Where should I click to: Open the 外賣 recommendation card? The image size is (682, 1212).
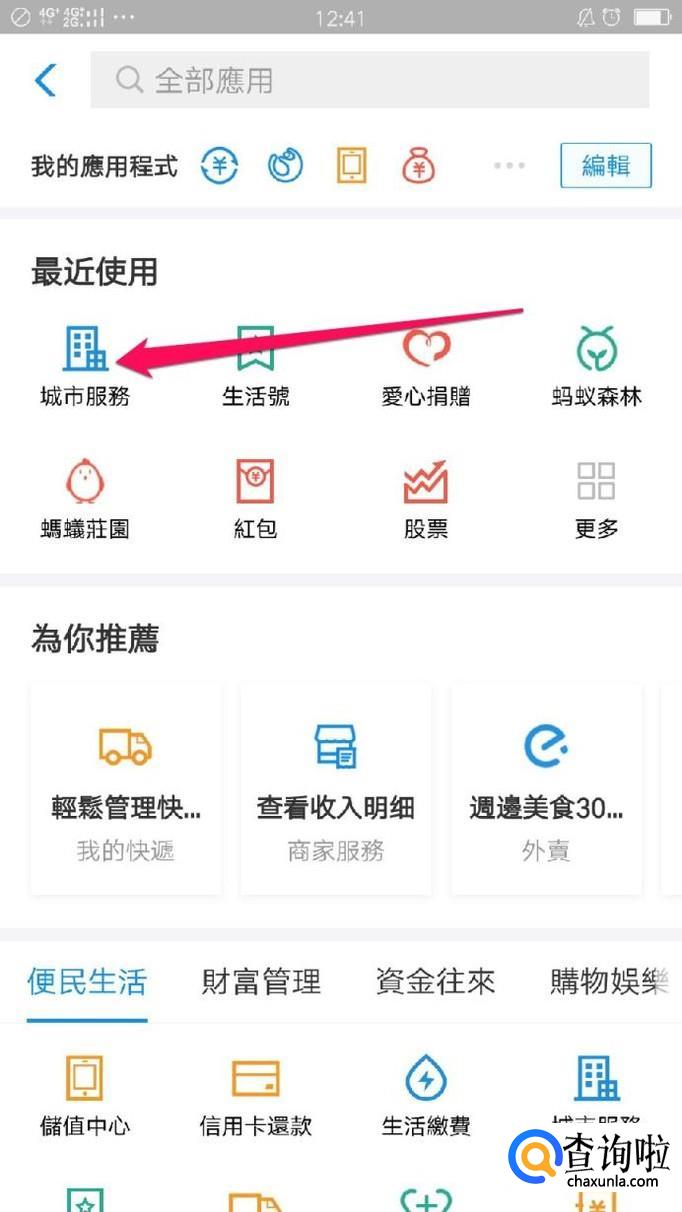click(546, 790)
